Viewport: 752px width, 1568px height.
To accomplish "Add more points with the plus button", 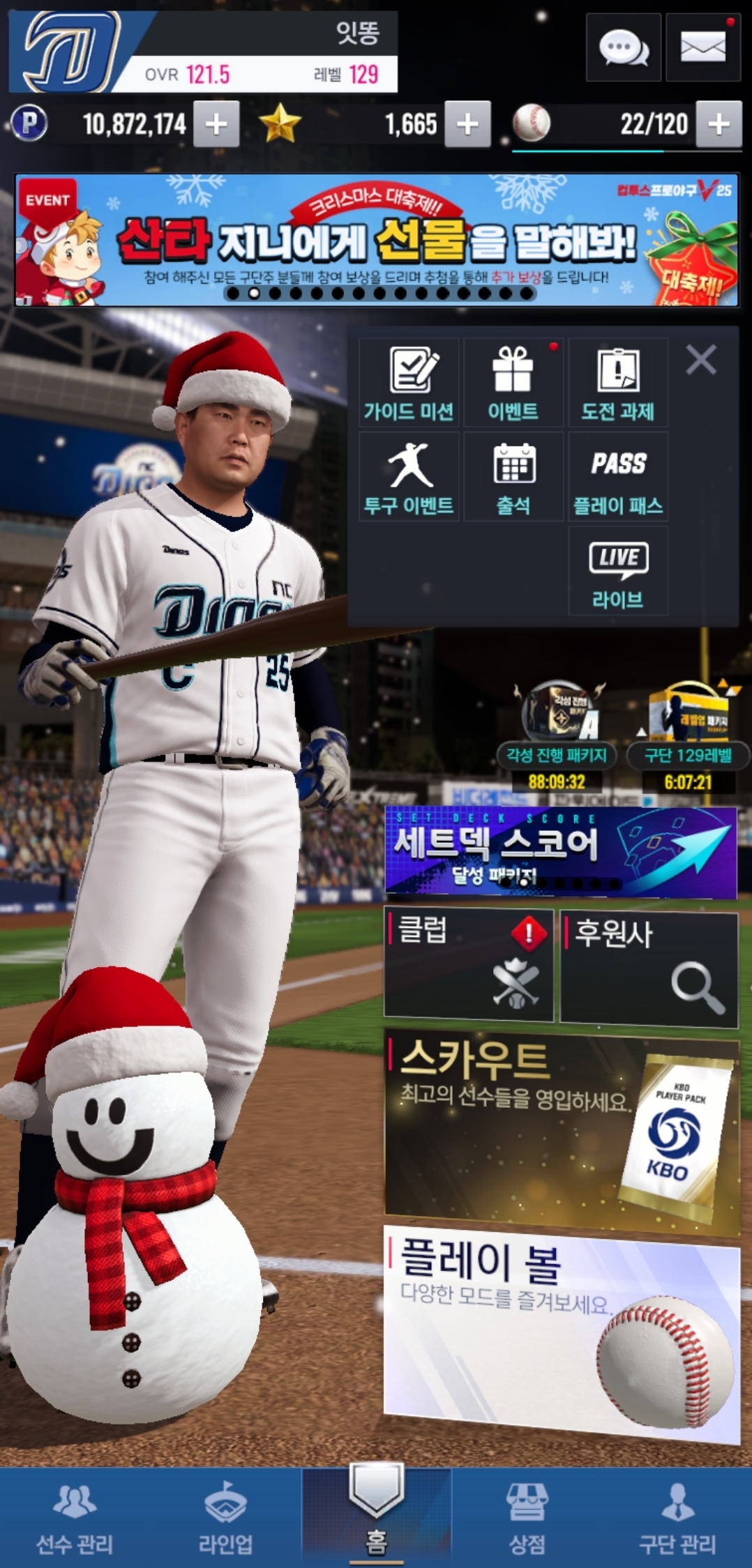I will (216, 124).
